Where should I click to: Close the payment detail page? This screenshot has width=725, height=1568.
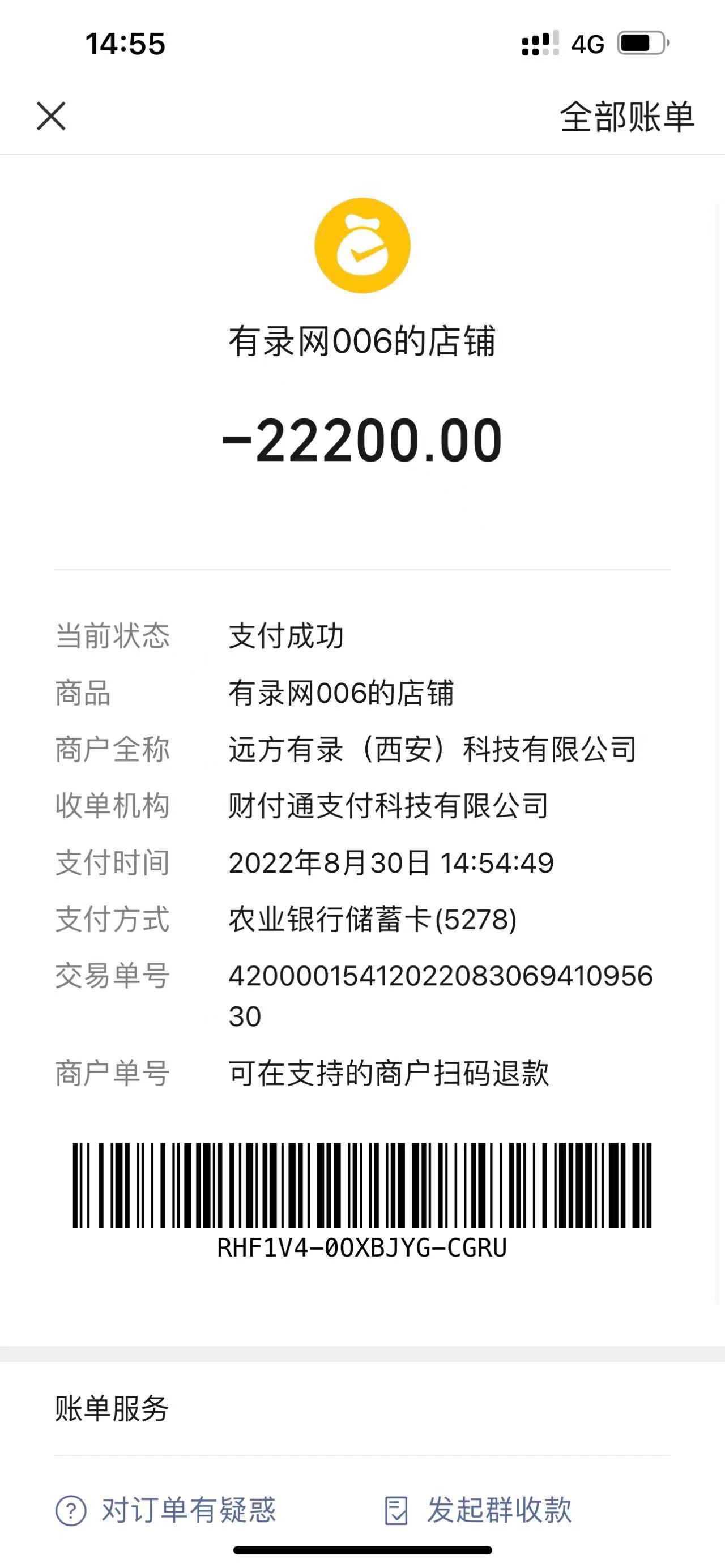tap(51, 116)
